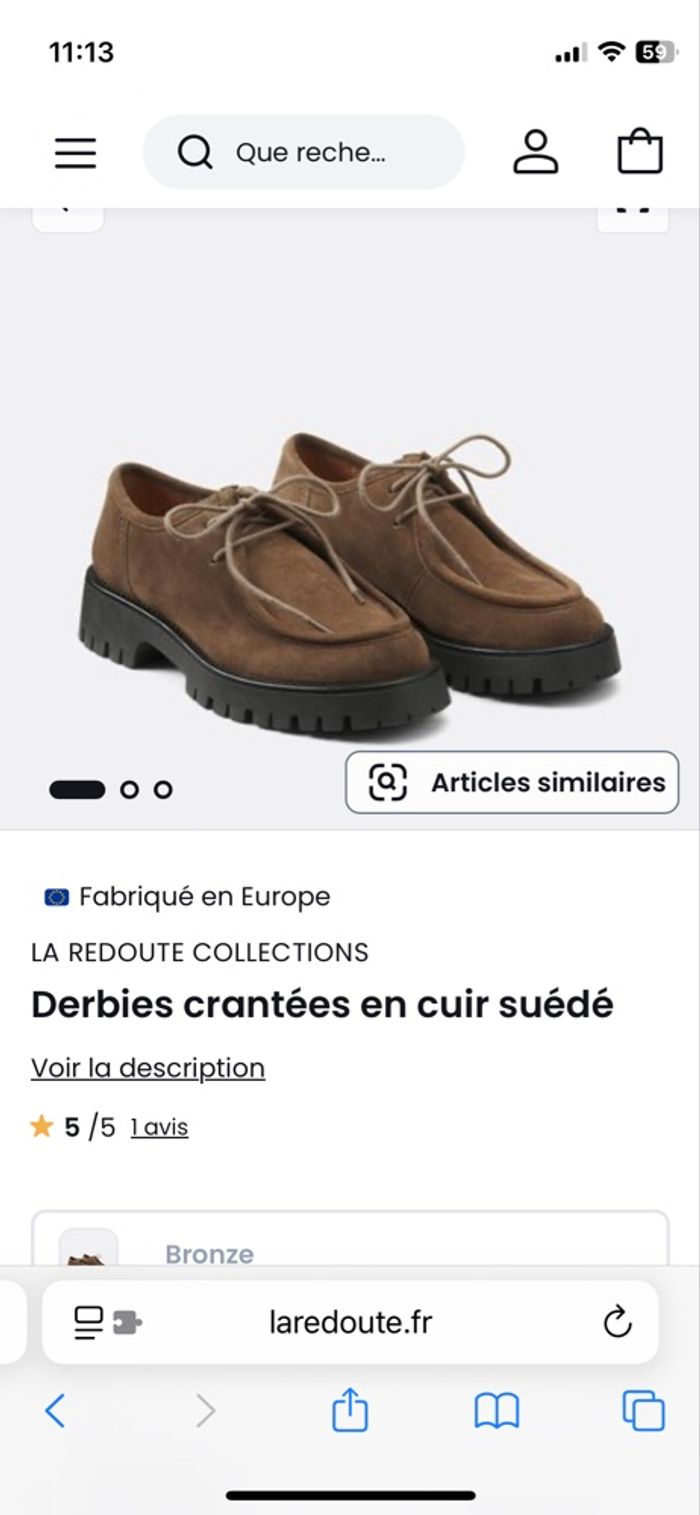View the Derbies product photo
The height and width of the screenshot is (1515, 700).
350,580
